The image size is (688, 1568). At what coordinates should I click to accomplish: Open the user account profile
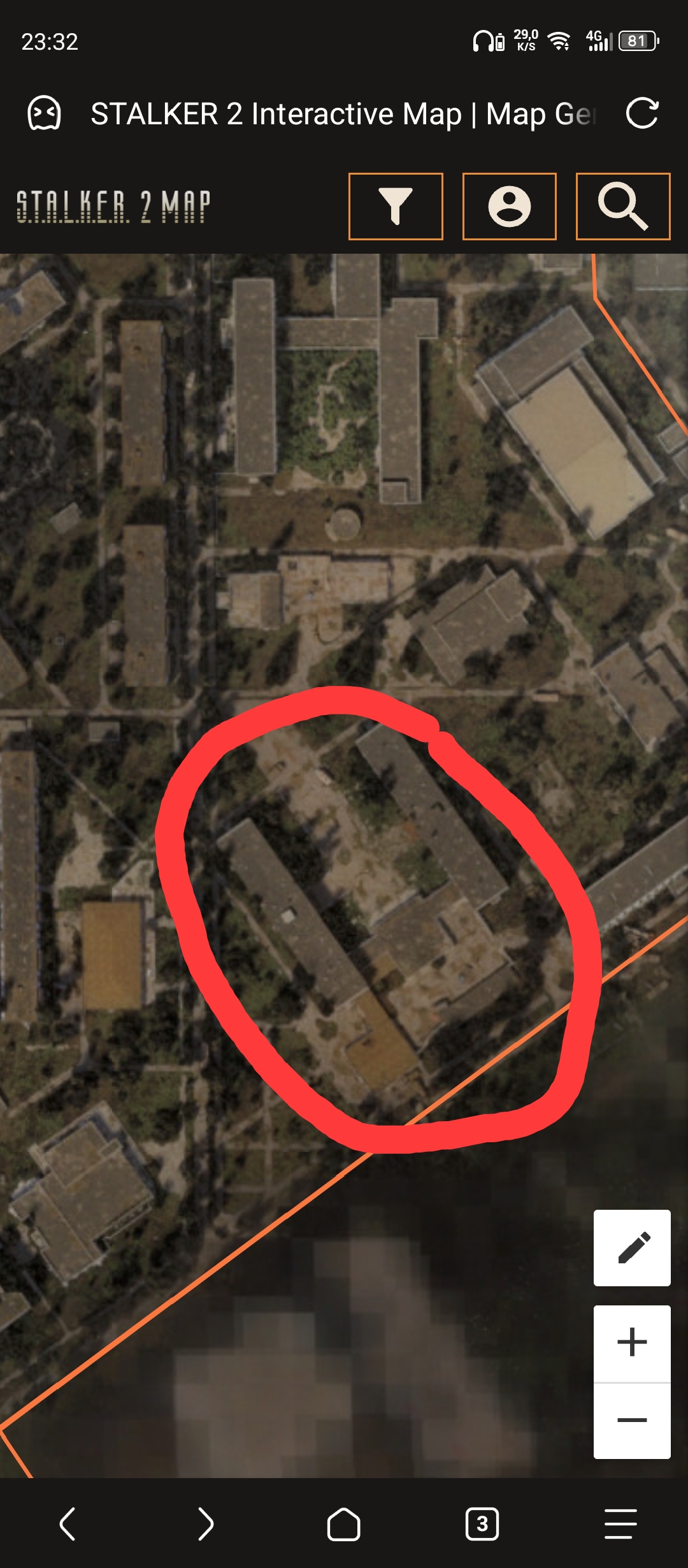(x=509, y=207)
